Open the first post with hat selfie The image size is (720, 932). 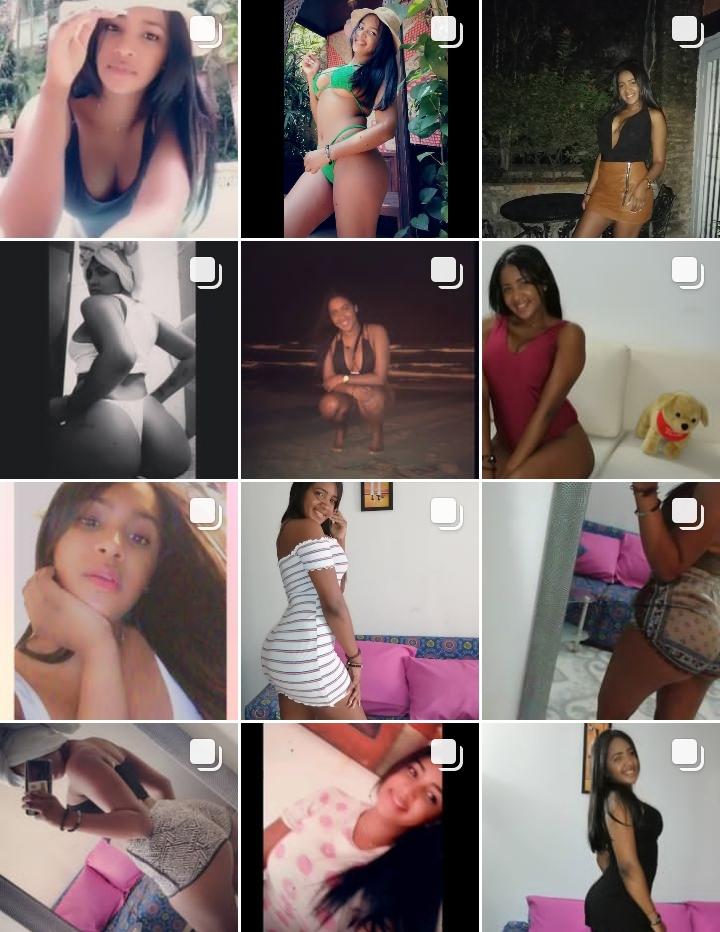118,118
